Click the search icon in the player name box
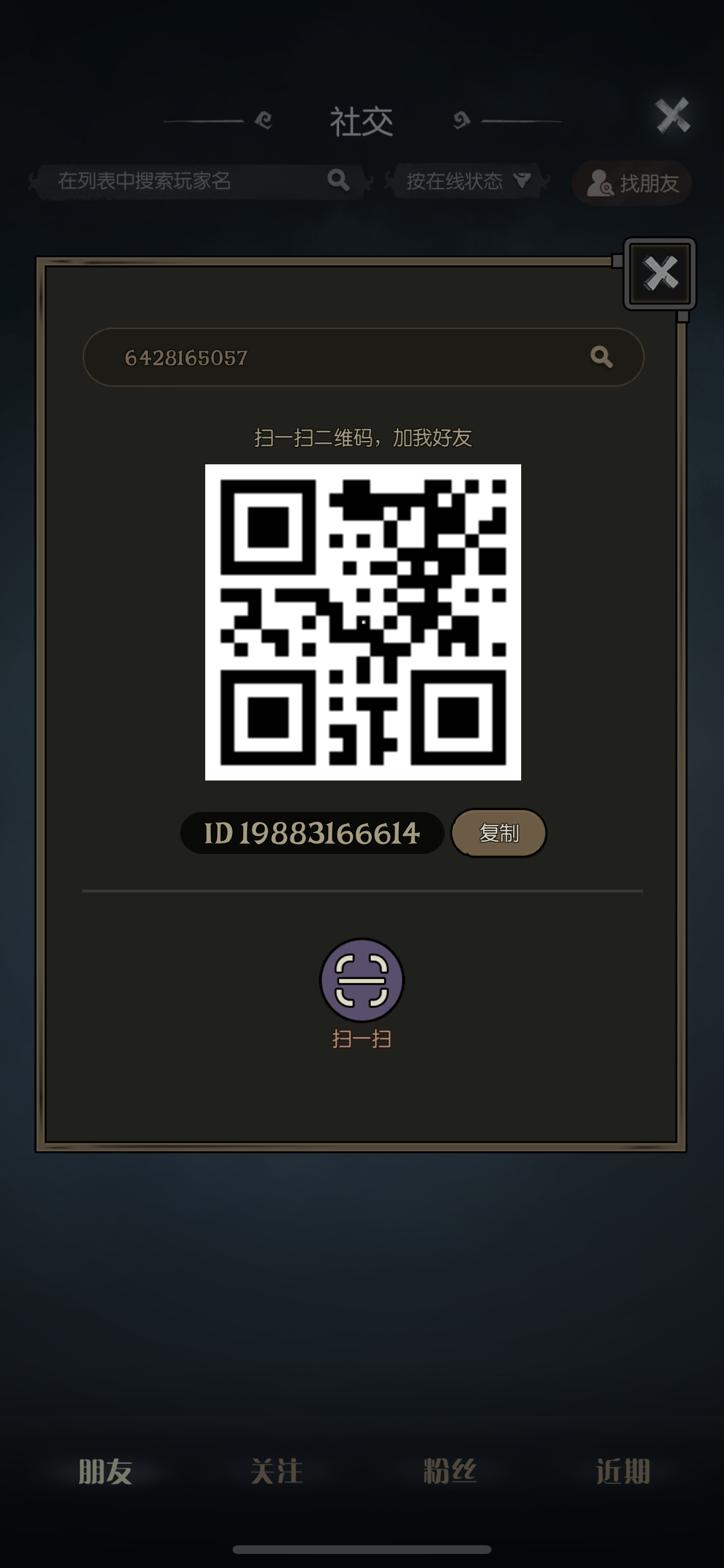Image resolution: width=724 pixels, height=1568 pixels. tap(338, 180)
